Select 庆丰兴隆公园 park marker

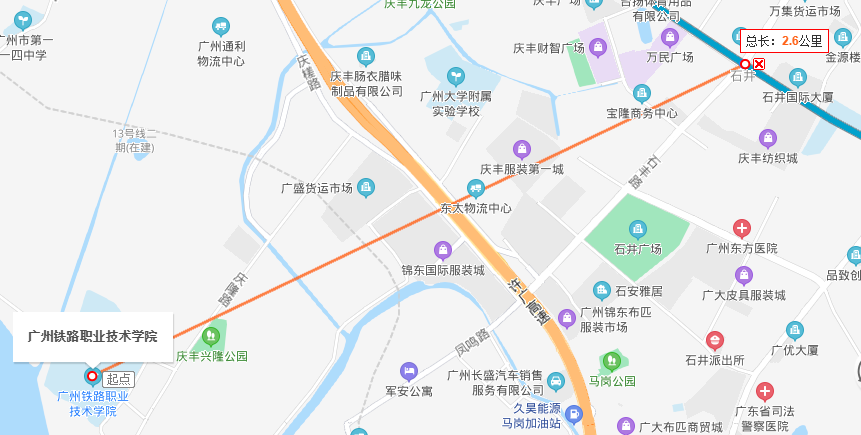[x=210, y=335]
